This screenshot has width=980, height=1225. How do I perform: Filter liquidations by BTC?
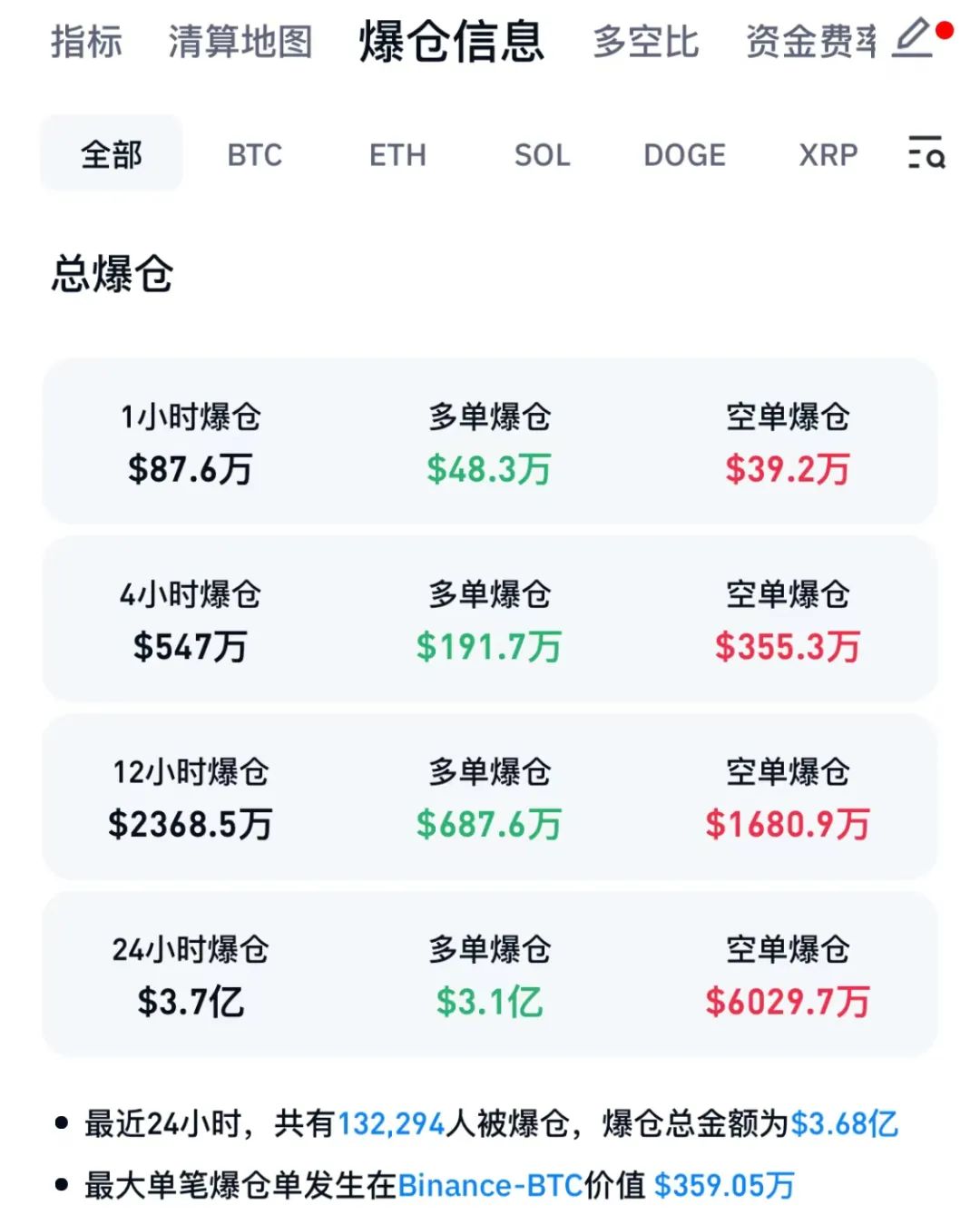[254, 154]
